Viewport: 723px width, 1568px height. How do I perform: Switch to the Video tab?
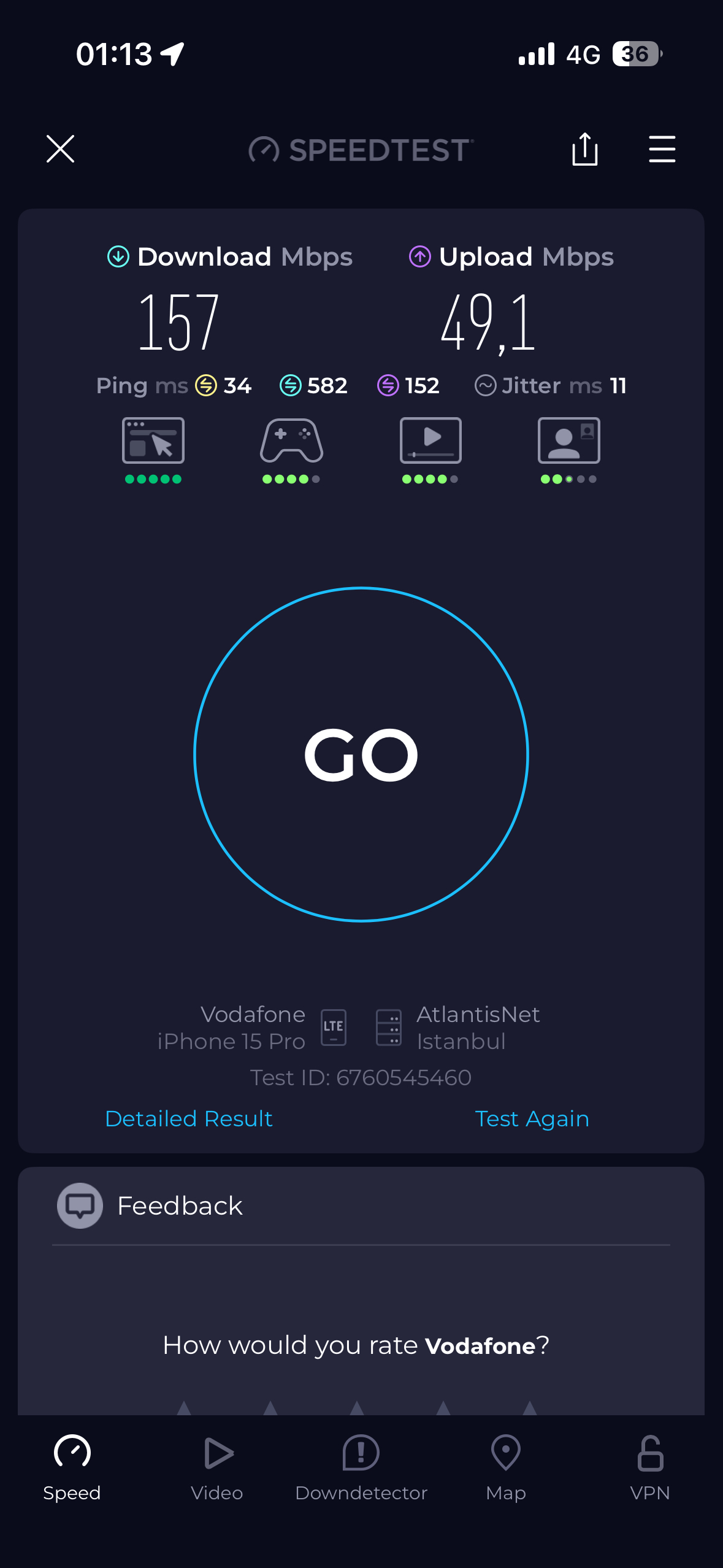(x=217, y=1468)
